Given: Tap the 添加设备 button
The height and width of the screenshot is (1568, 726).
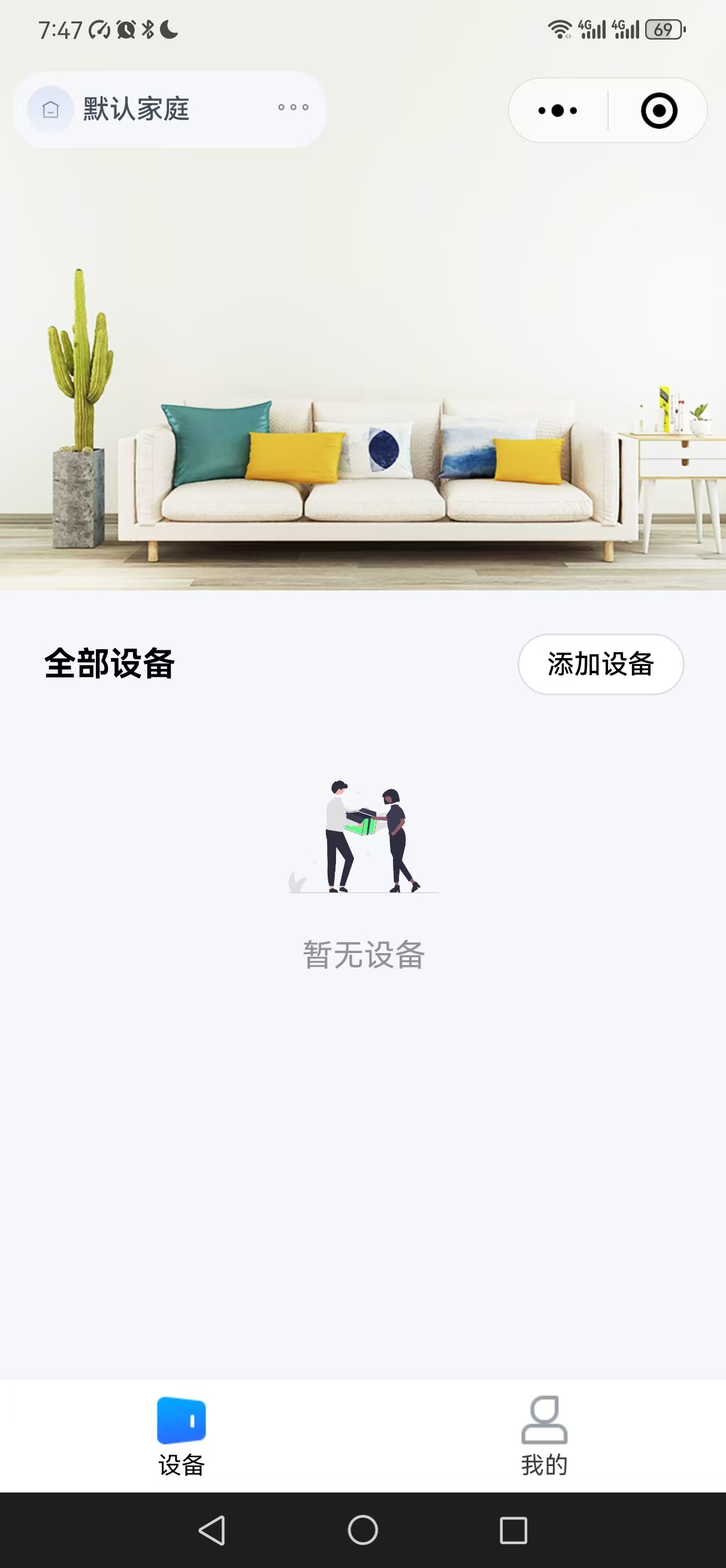Looking at the screenshot, I should tap(601, 664).
